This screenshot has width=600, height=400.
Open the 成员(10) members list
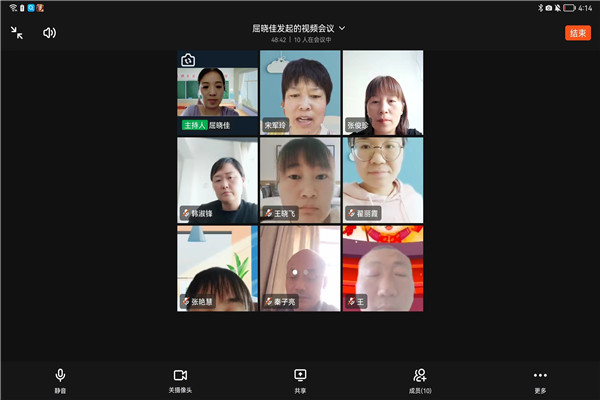pyautogui.click(x=420, y=380)
